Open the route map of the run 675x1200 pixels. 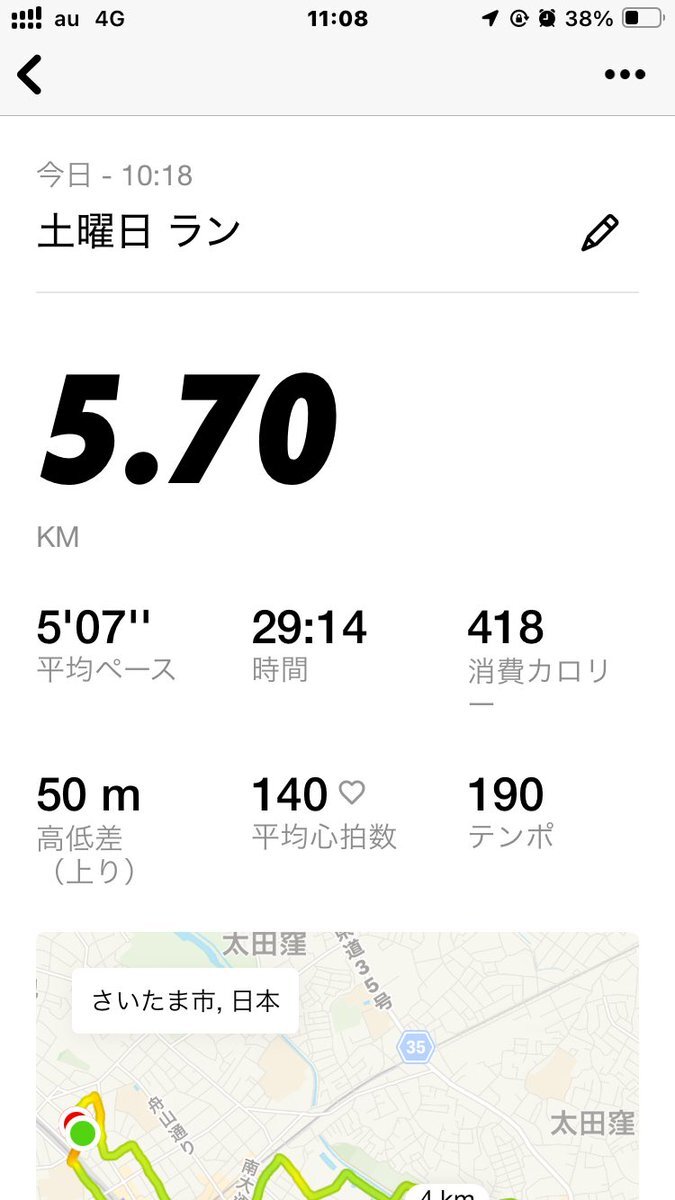pyautogui.click(x=337, y=1066)
